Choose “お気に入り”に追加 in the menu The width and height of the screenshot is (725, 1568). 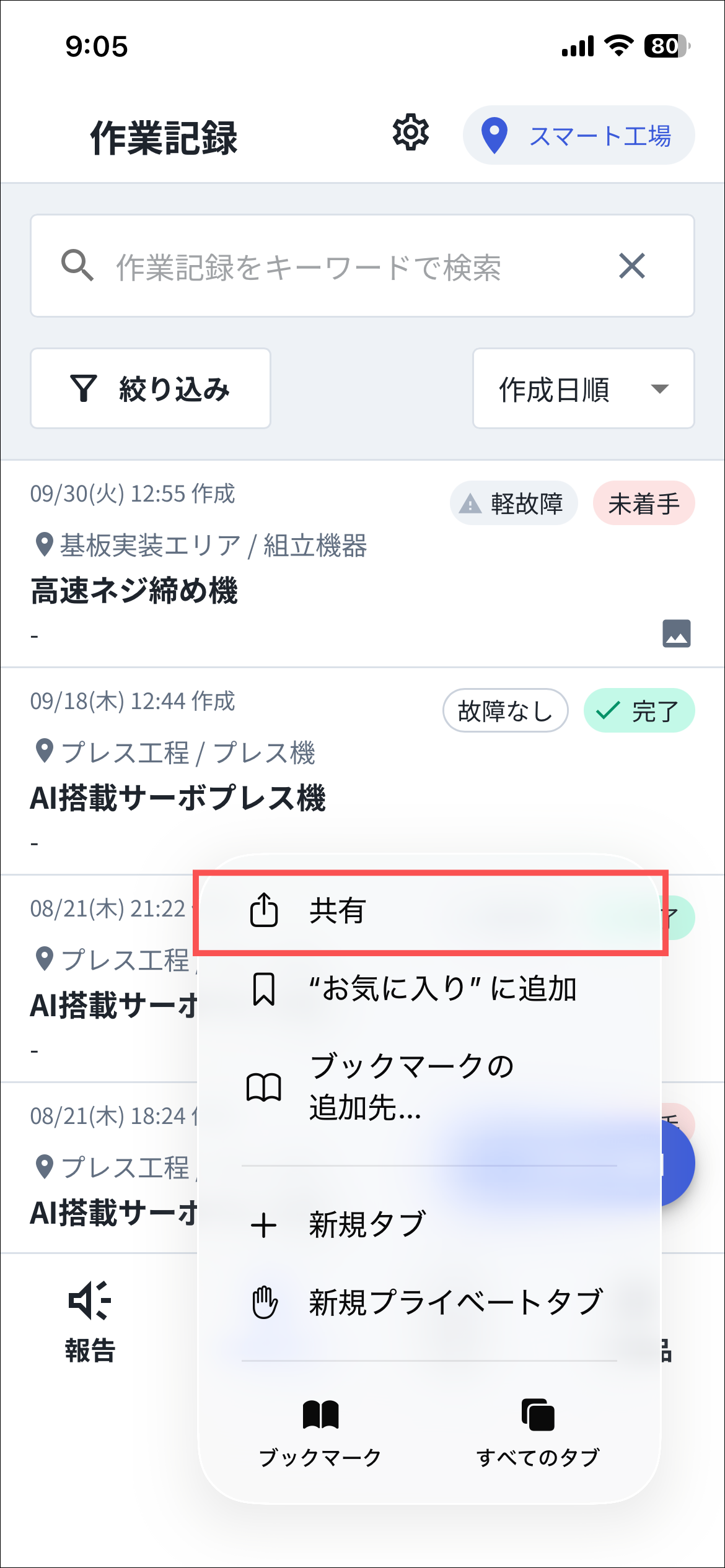click(x=429, y=989)
